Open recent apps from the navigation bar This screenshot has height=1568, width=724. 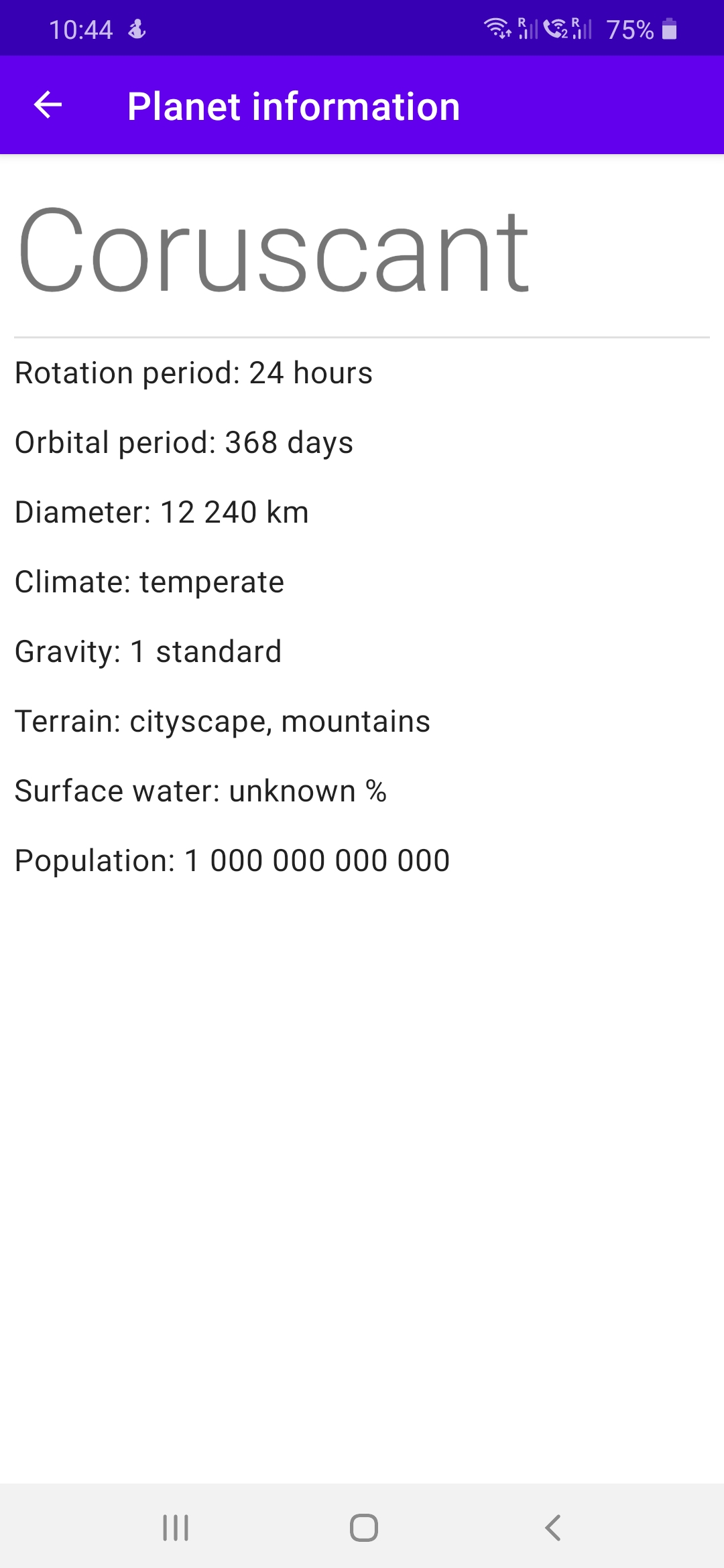tap(176, 1528)
